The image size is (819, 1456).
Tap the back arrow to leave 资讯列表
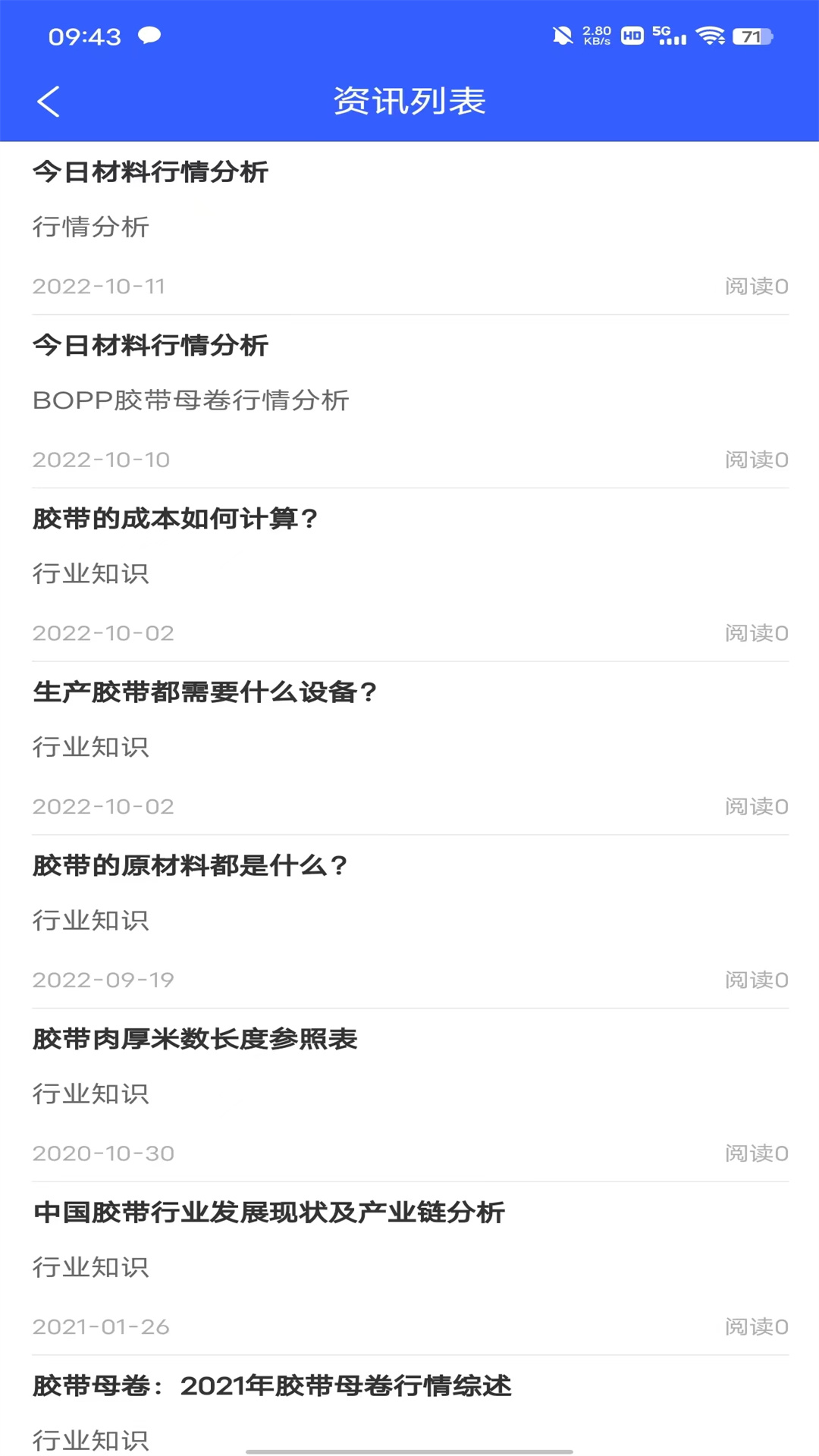49,102
